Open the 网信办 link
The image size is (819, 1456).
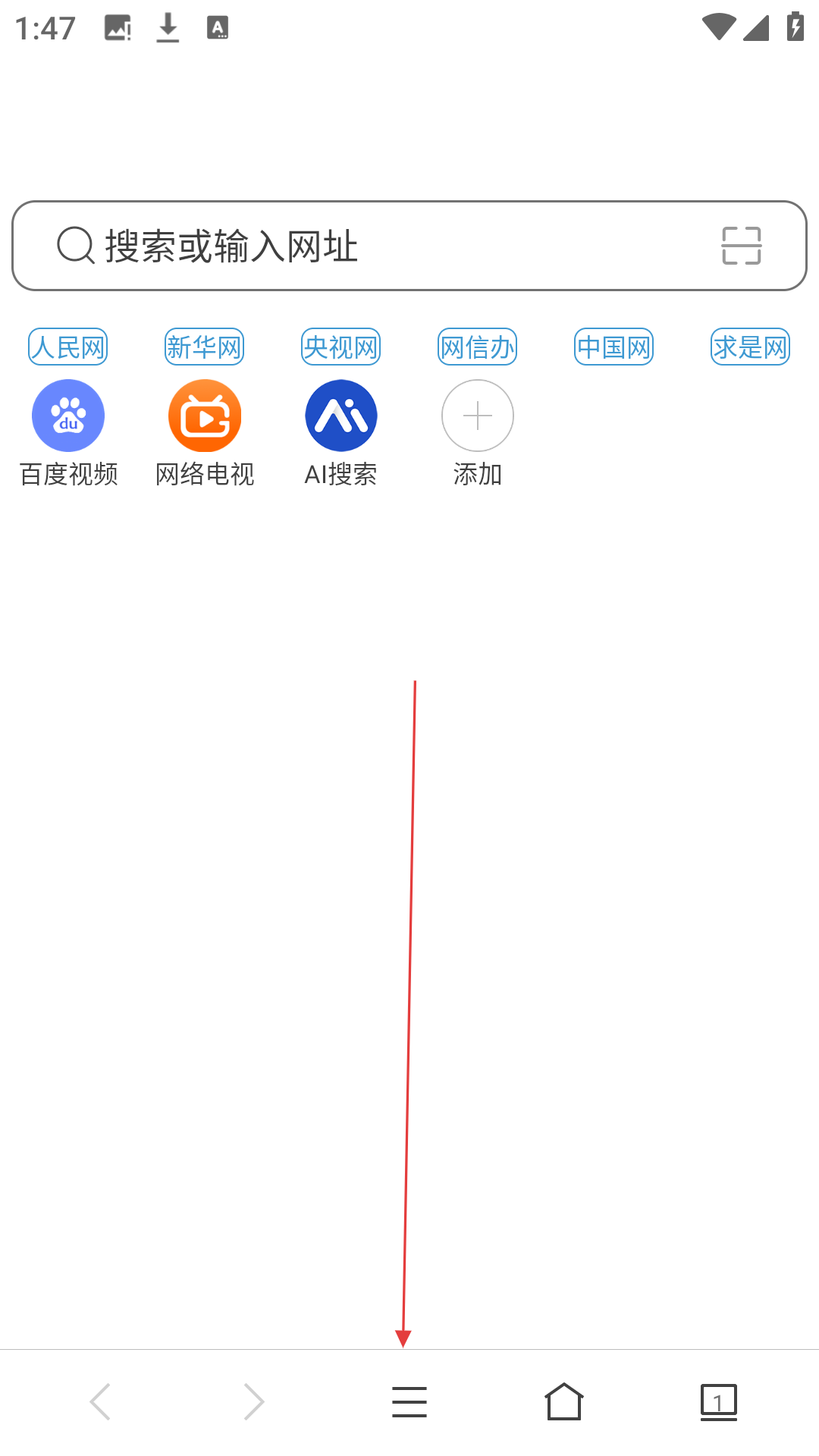coord(478,347)
